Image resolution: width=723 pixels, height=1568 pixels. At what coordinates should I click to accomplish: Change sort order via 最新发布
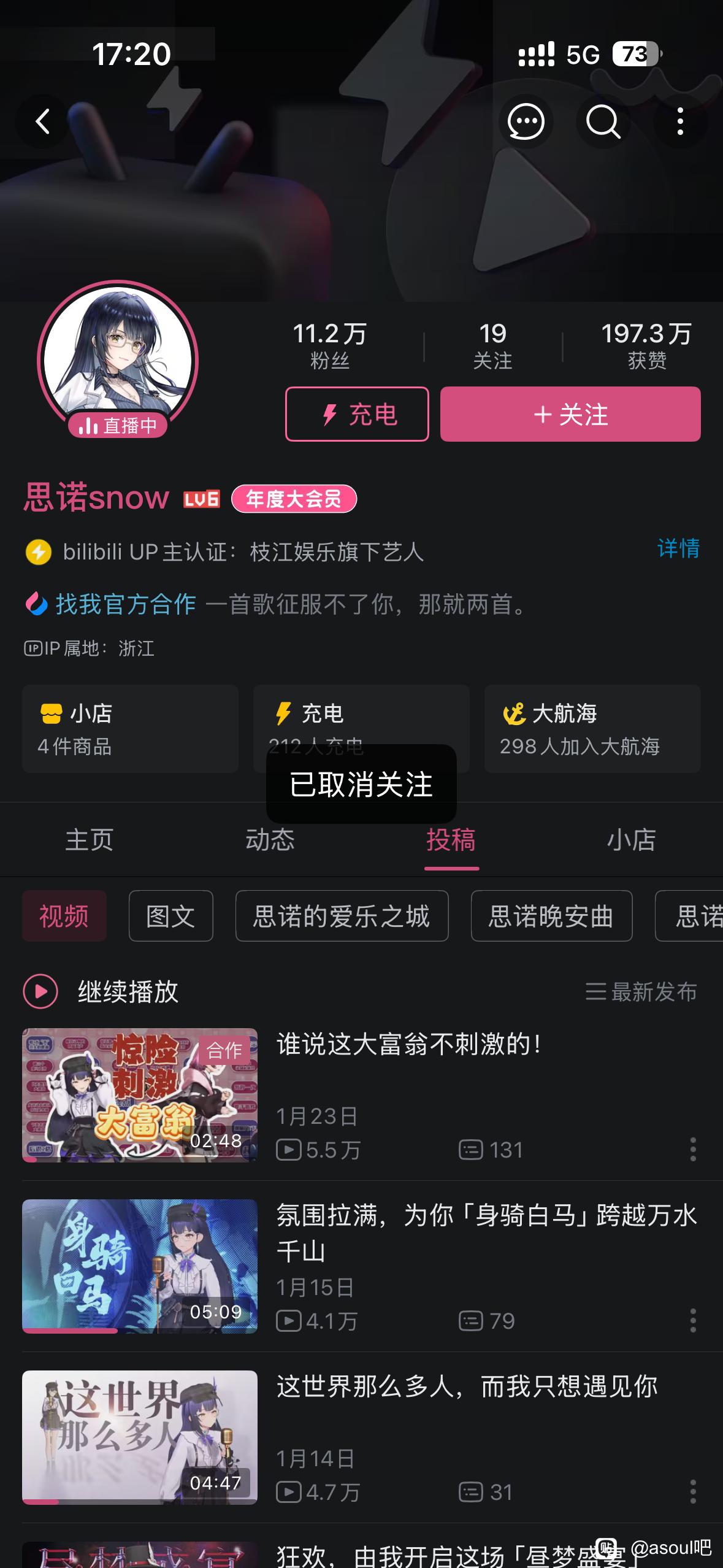click(641, 991)
